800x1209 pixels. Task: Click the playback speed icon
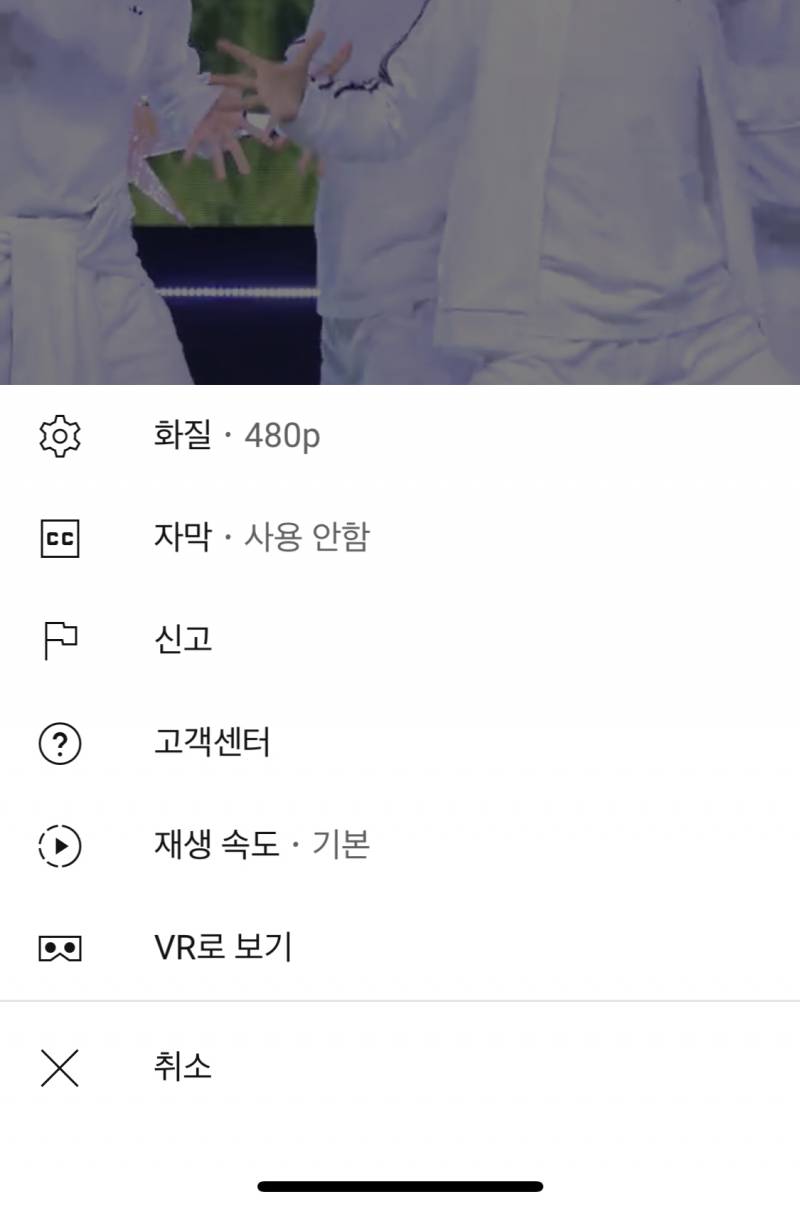tap(60, 845)
